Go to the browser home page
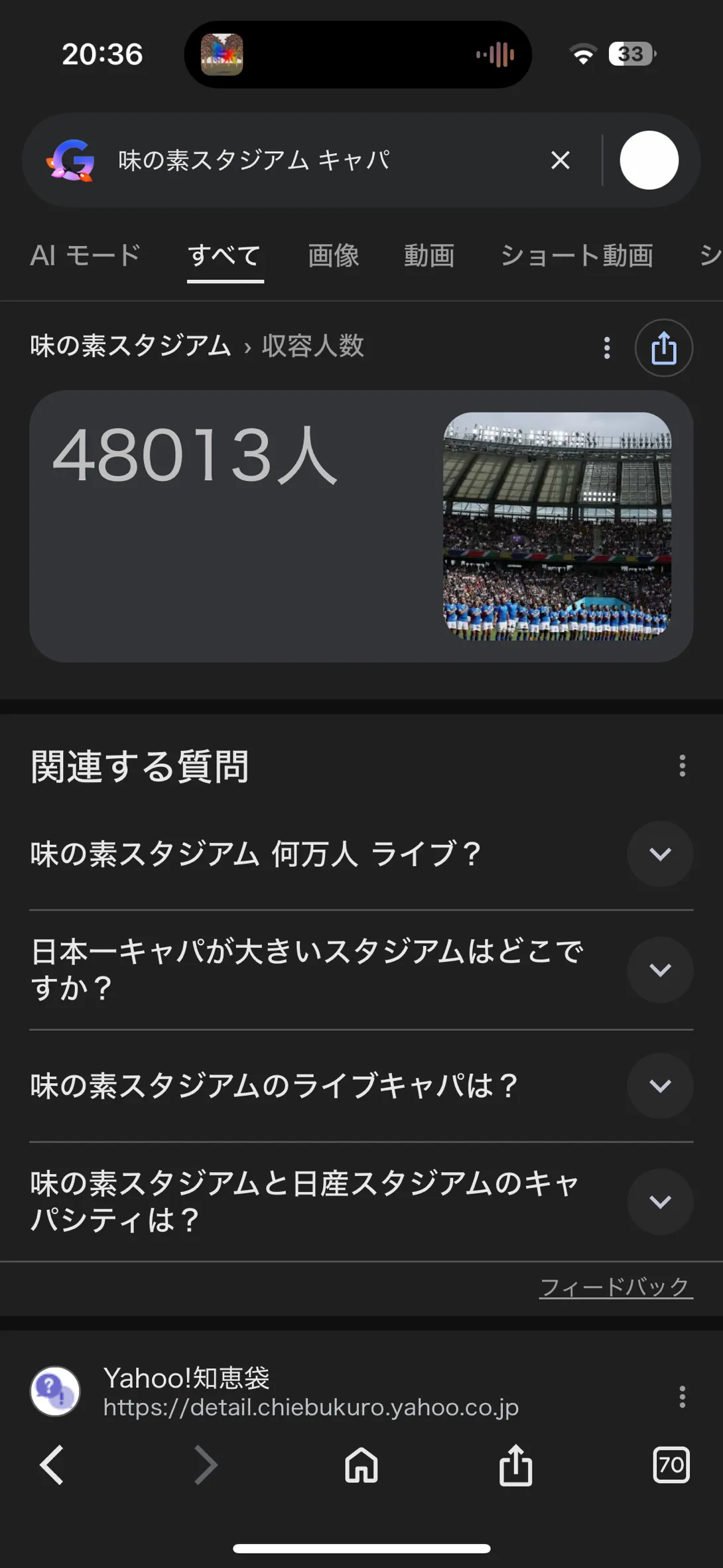Image resolution: width=723 pixels, height=1568 pixels. click(x=361, y=1465)
